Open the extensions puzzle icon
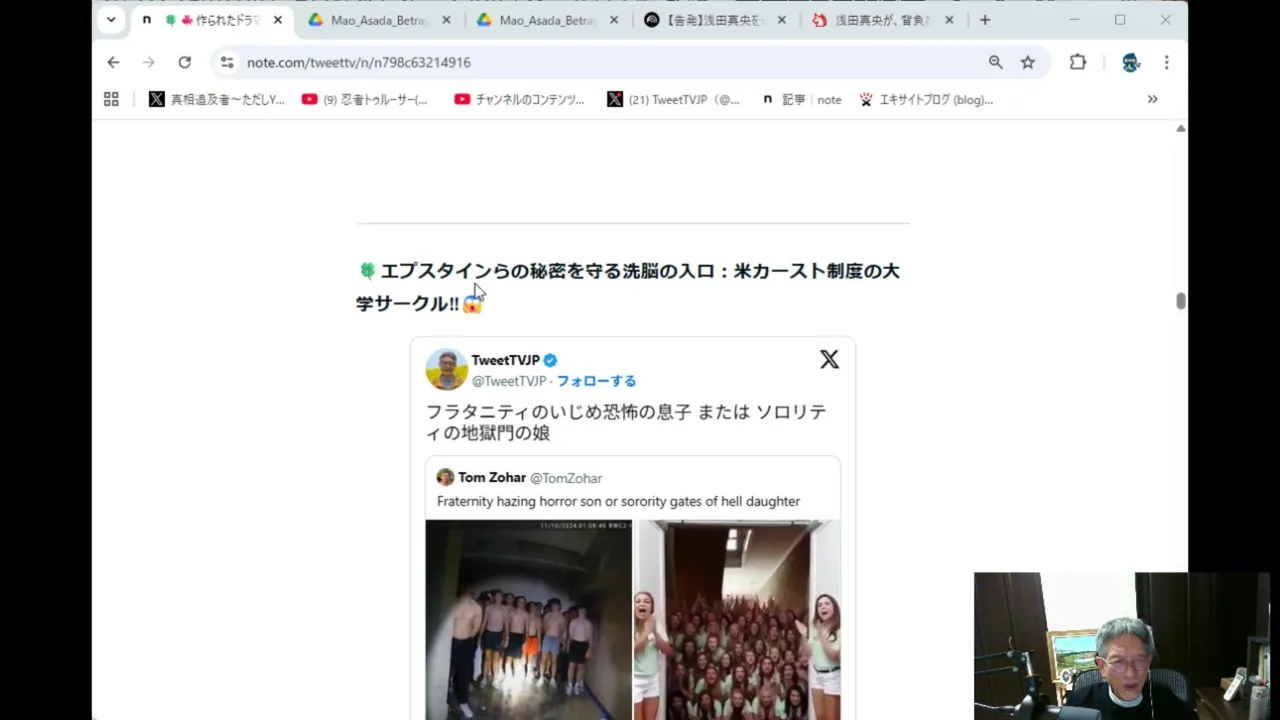This screenshot has height=720, width=1280. tap(1077, 62)
